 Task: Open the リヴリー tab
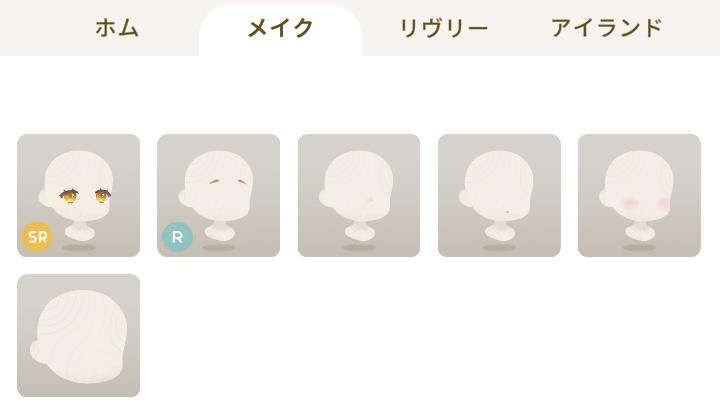(443, 28)
